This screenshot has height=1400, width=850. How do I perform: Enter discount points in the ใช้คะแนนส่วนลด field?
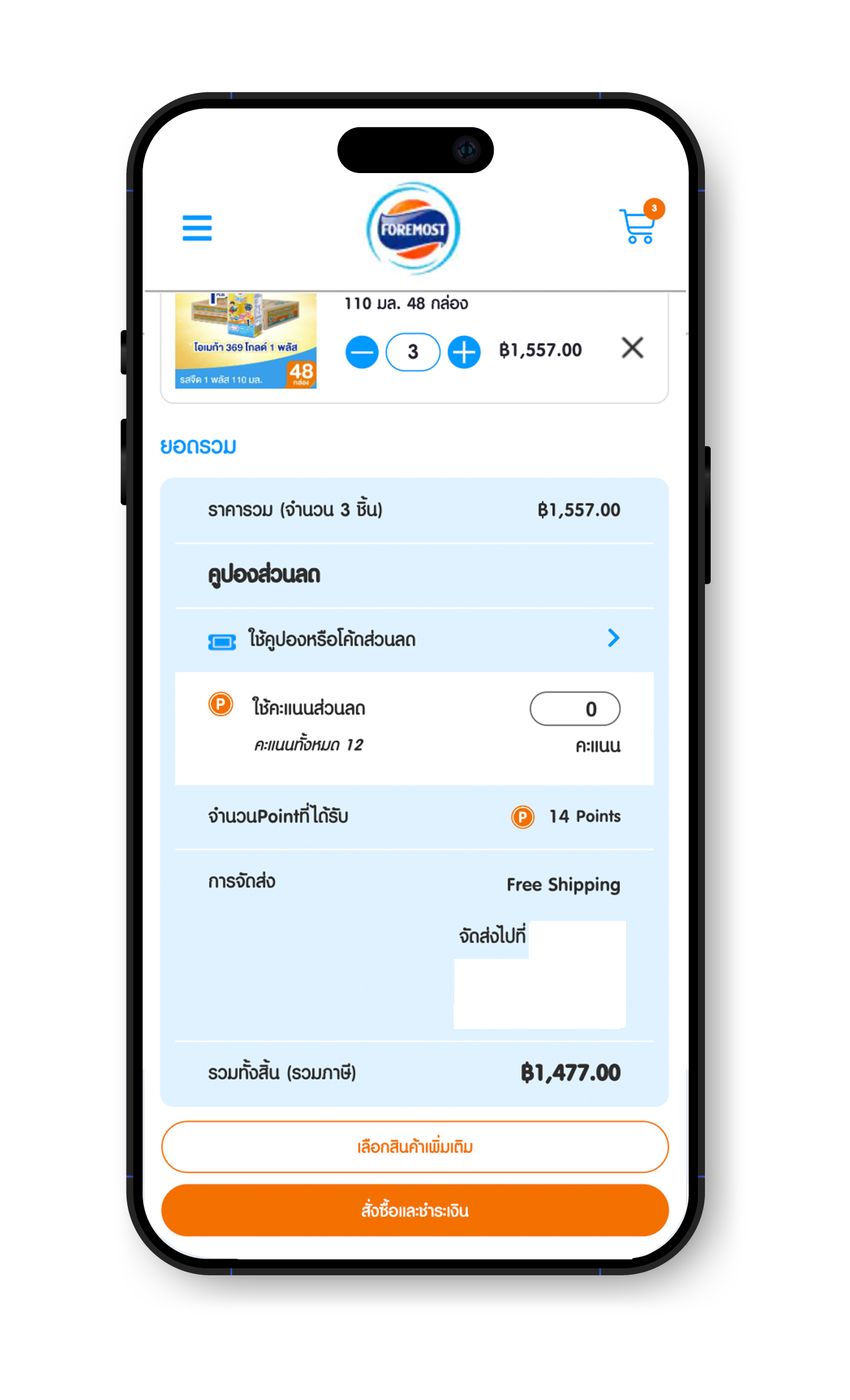(x=575, y=708)
